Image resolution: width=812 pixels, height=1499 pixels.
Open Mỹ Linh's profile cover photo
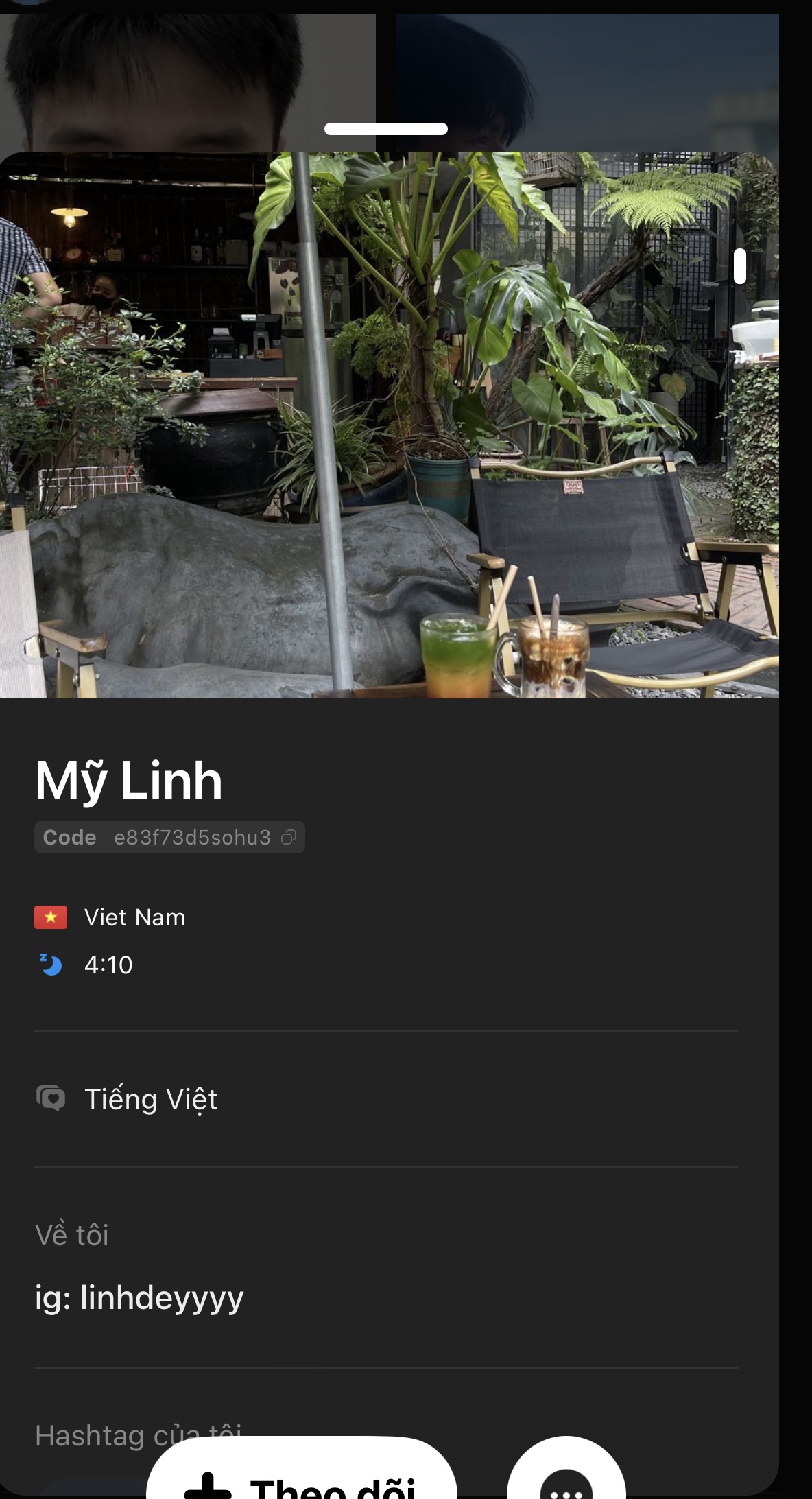pyautogui.click(x=389, y=425)
